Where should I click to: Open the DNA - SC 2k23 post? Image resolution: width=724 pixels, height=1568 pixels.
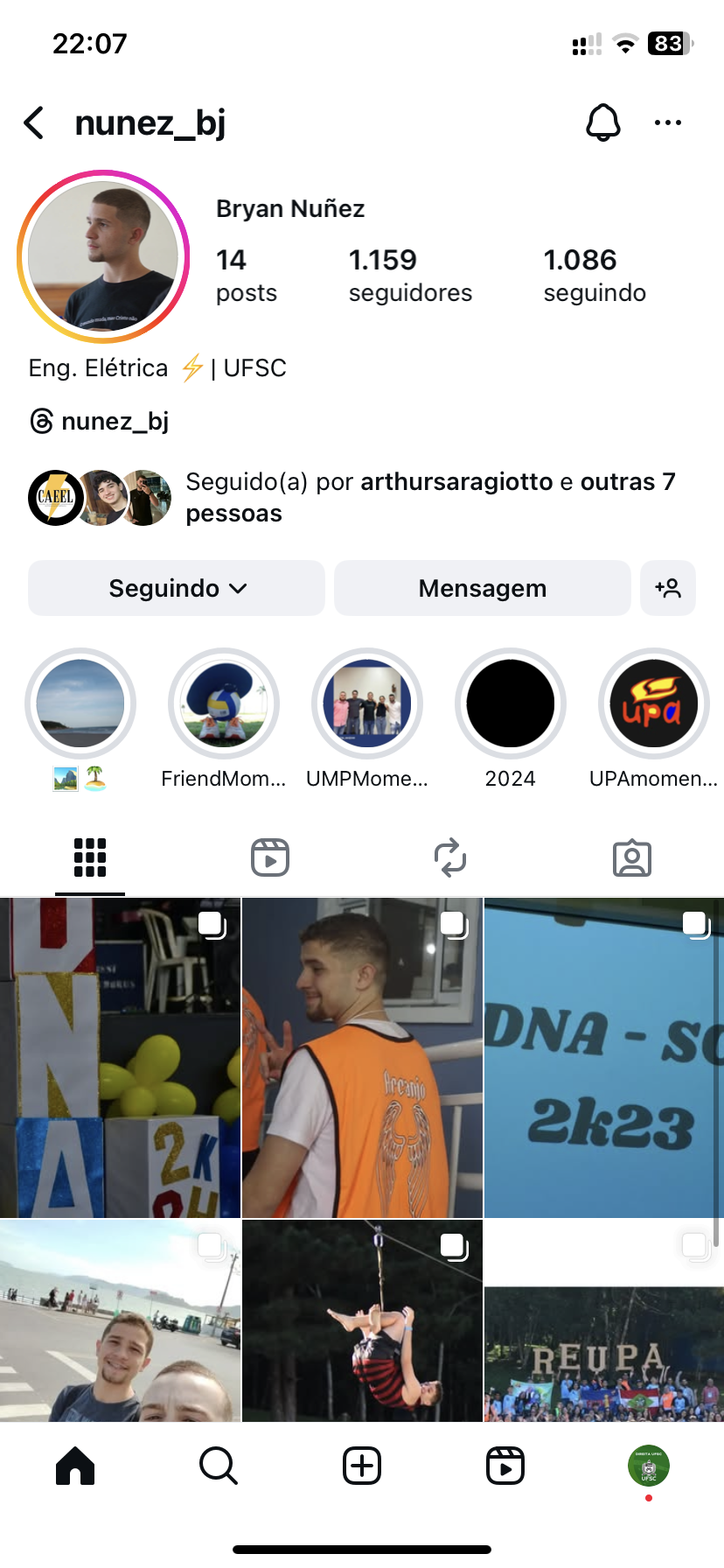603,1057
